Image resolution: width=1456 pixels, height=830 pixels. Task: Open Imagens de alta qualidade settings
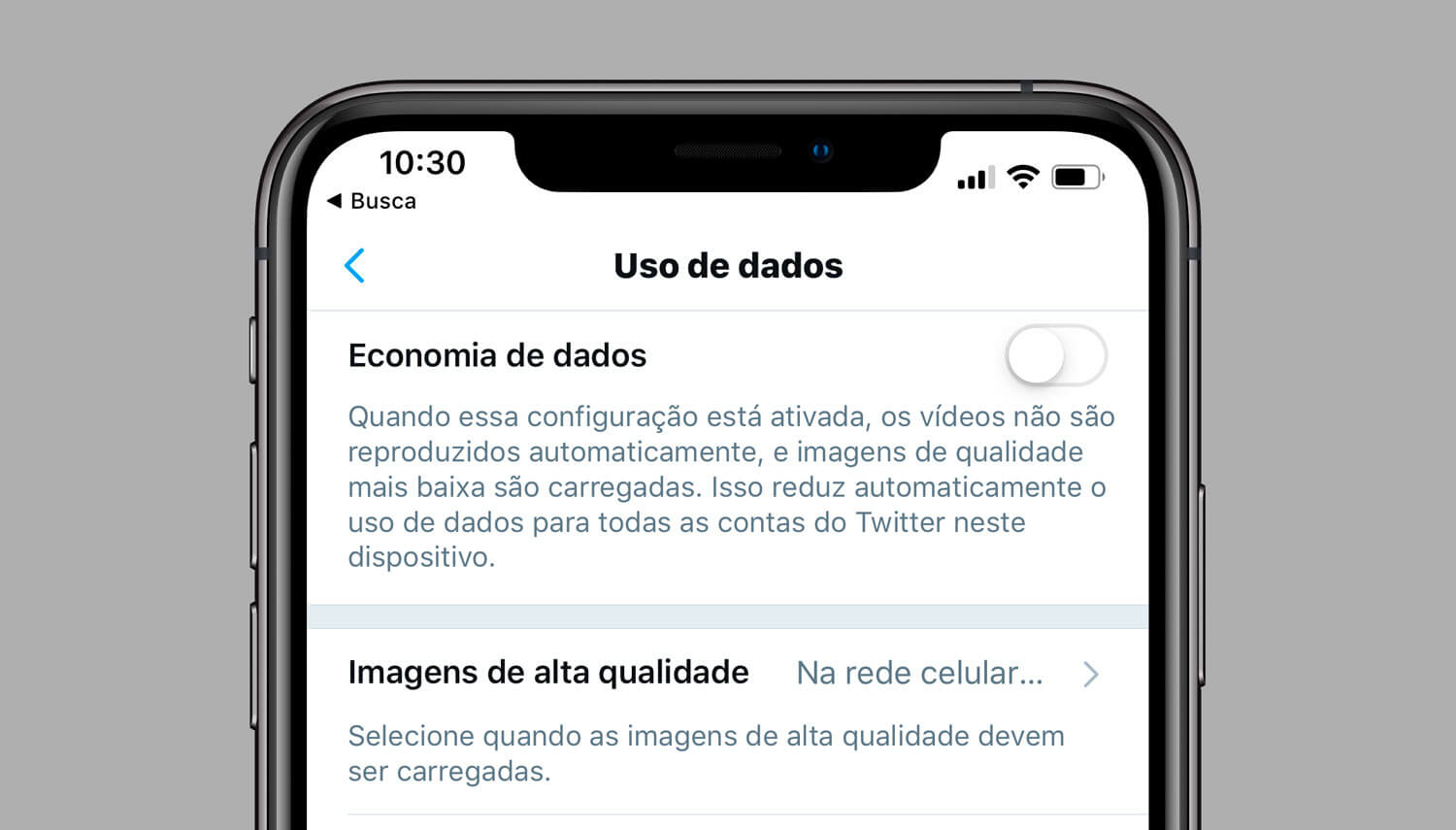pos(726,674)
